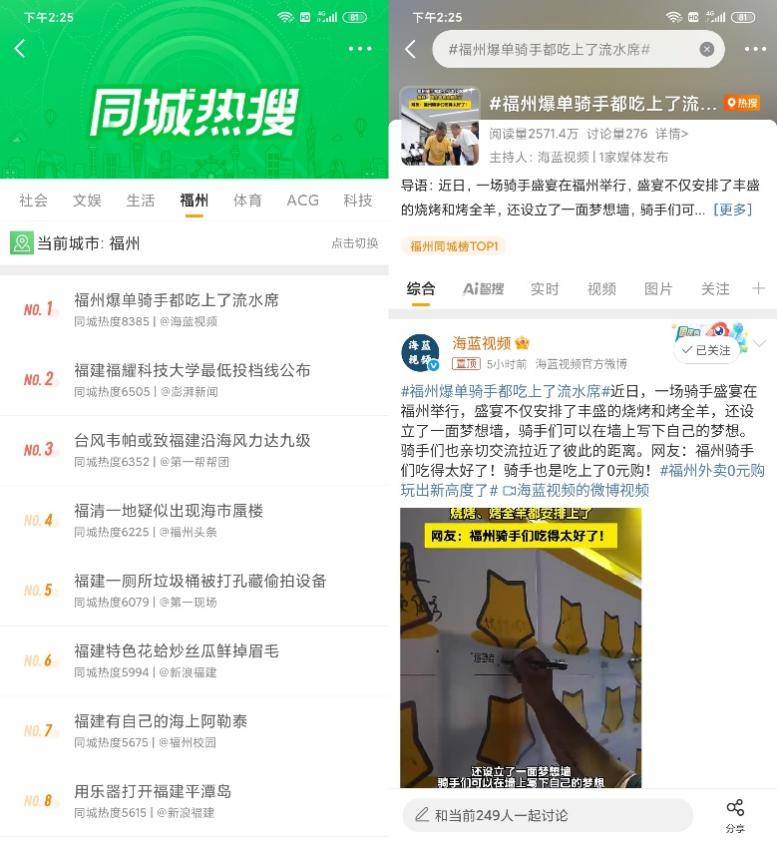
Task: Open the overflow menu on the 同城热搜 page
Action: [360, 48]
